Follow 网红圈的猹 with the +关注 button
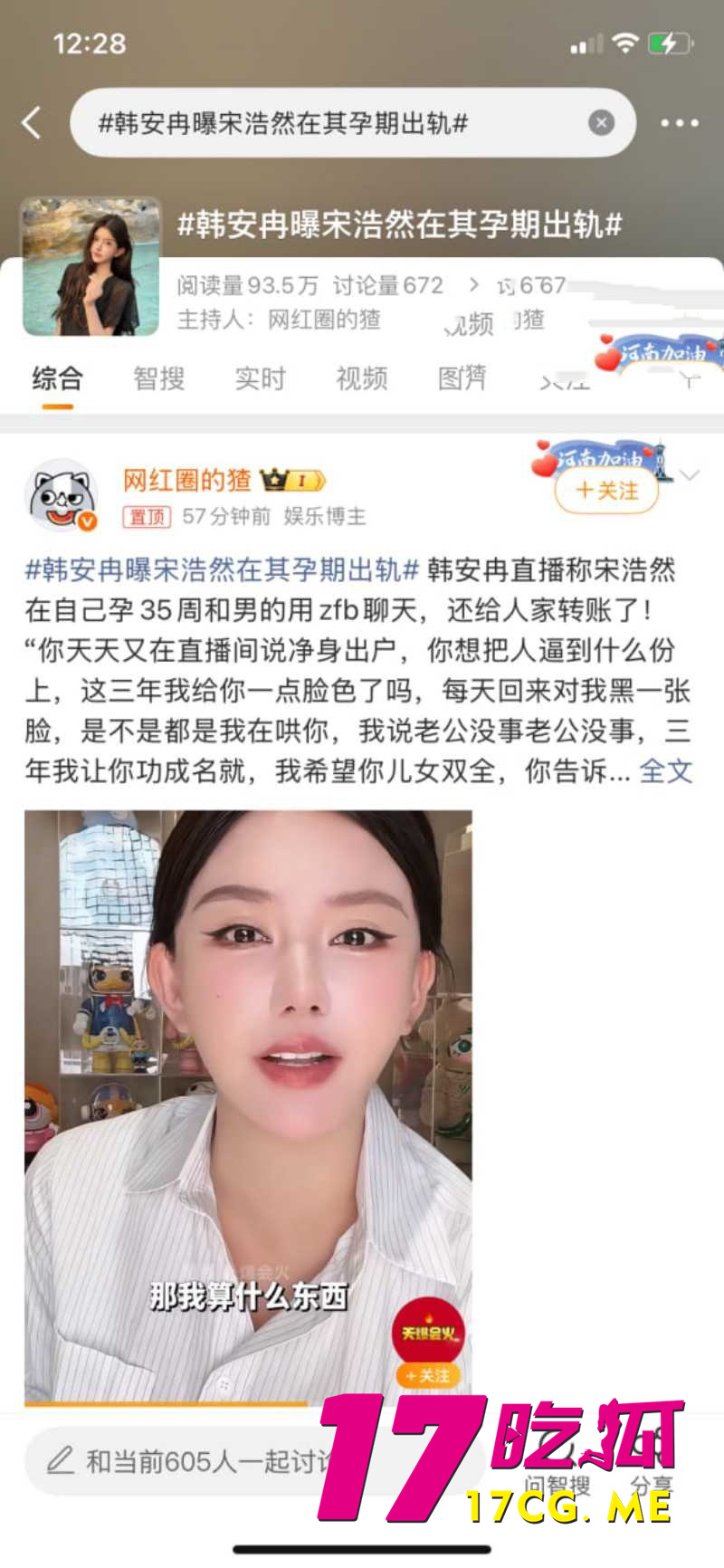This screenshot has width=724, height=1568. [607, 491]
